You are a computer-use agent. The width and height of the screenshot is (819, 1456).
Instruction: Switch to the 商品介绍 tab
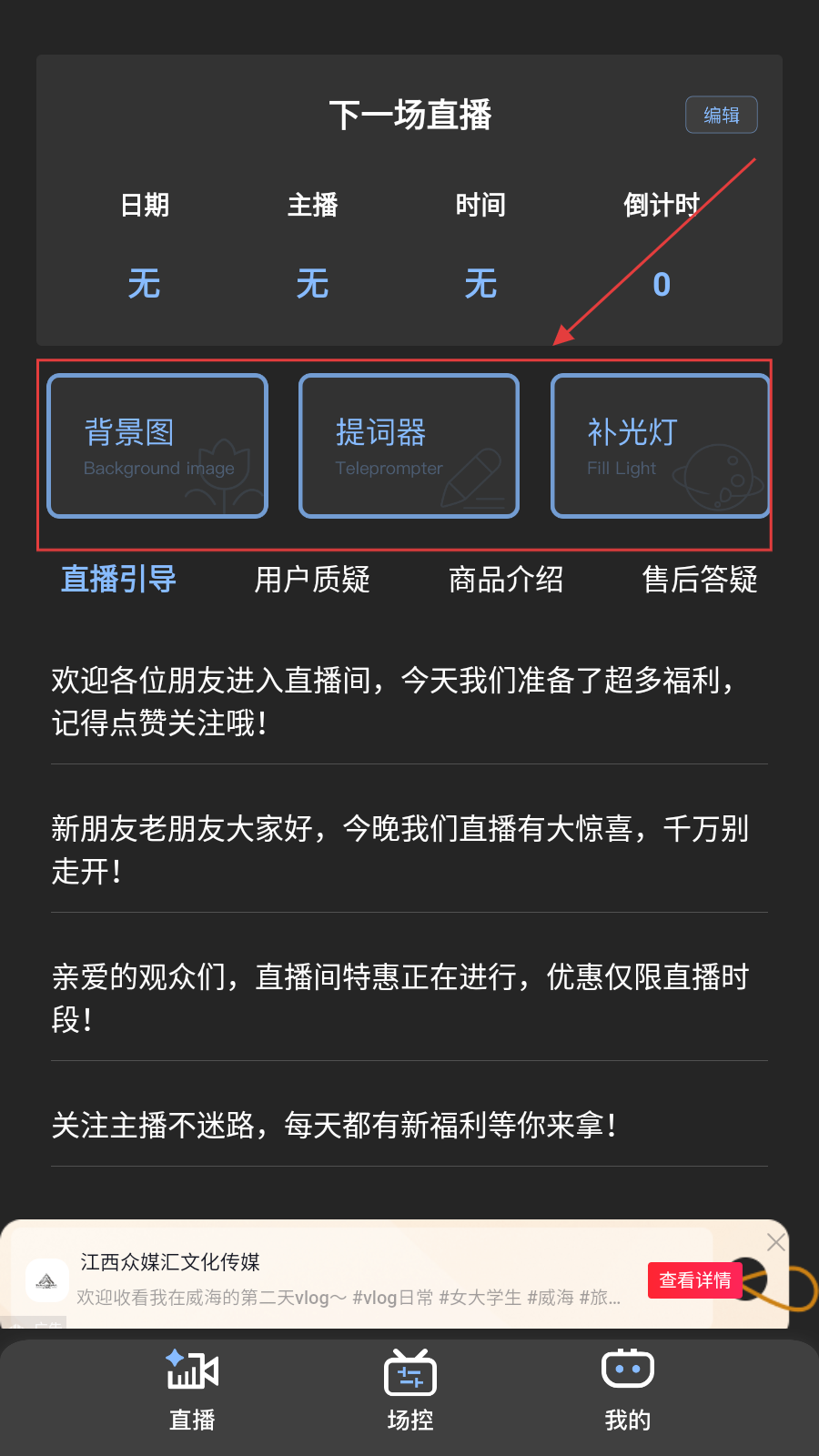[506, 580]
